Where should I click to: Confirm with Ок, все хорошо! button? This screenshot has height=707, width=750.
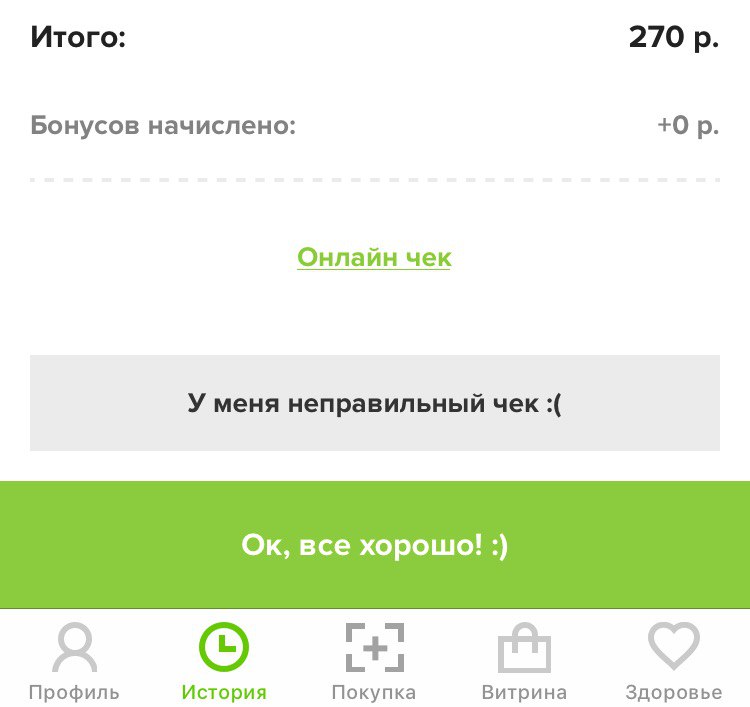[x=374, y=545]
